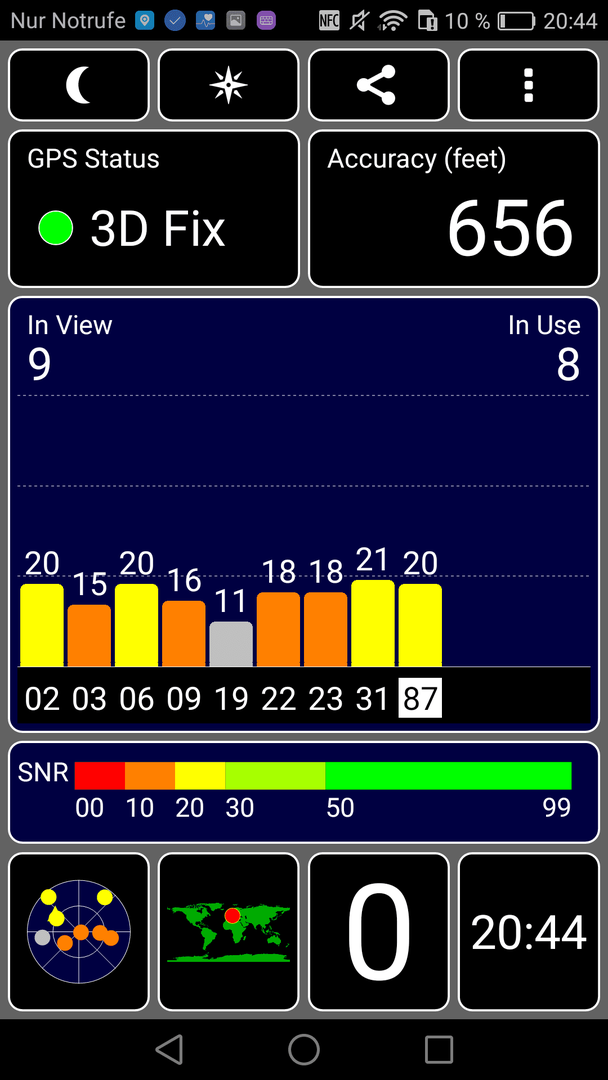
Task: Share the GPS data
Action: coord(379,85)
